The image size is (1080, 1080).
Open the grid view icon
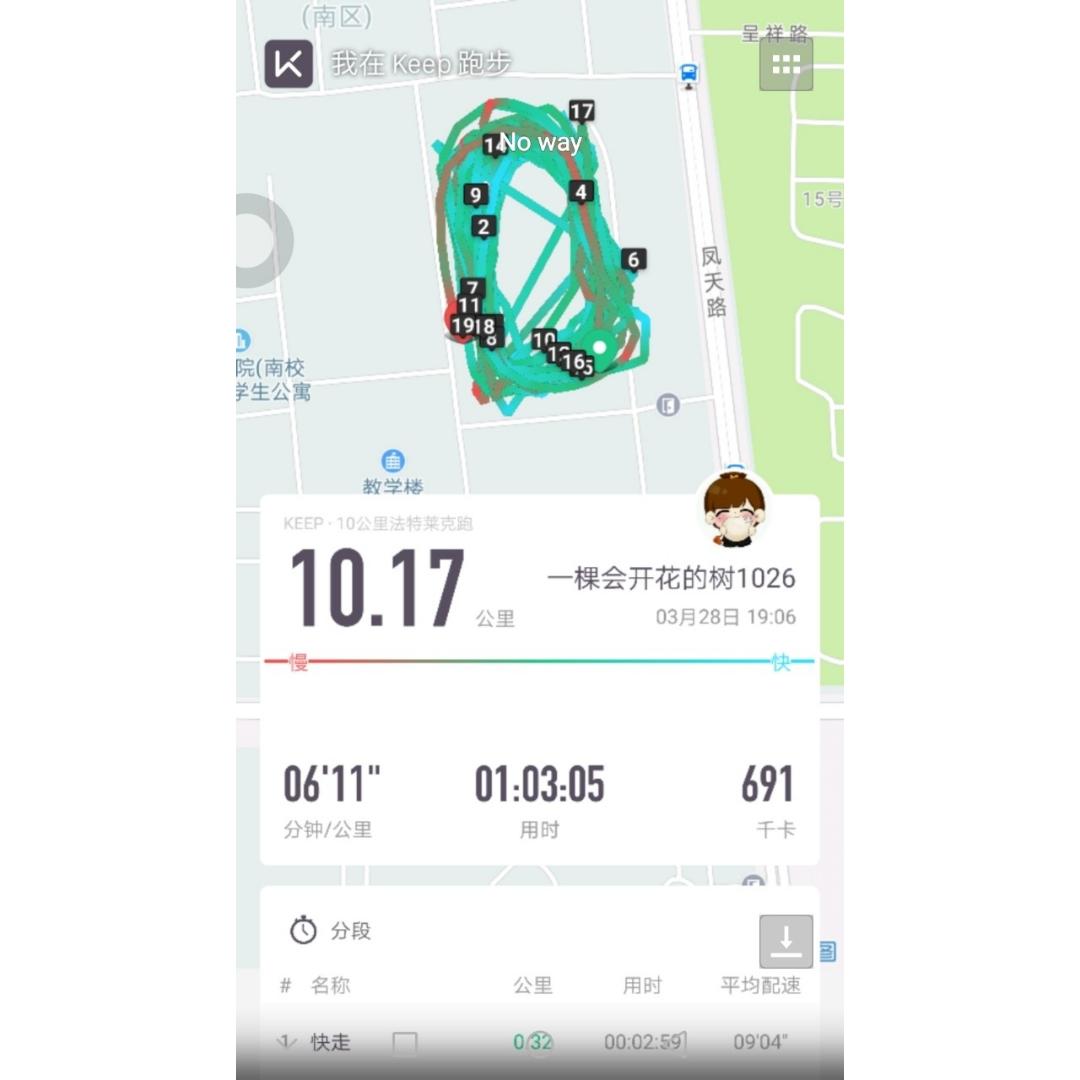coord(786,65)
